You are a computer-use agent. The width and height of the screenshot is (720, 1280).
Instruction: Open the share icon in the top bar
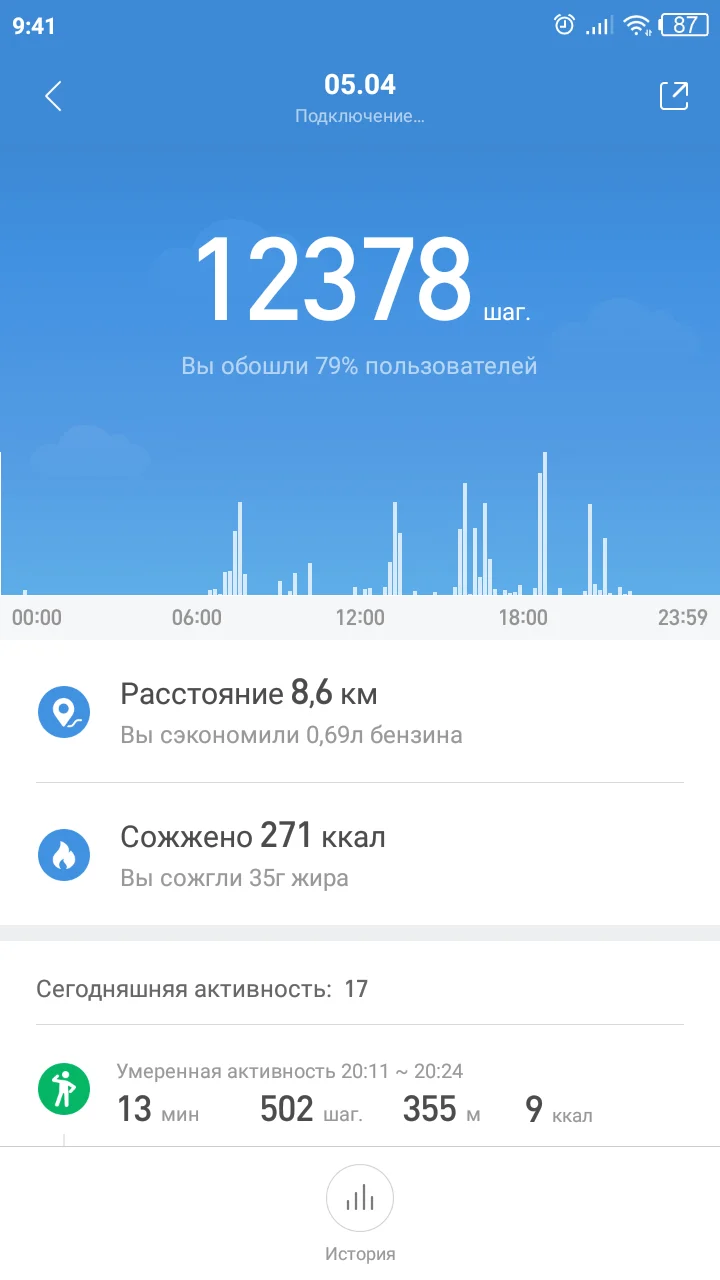674,96
